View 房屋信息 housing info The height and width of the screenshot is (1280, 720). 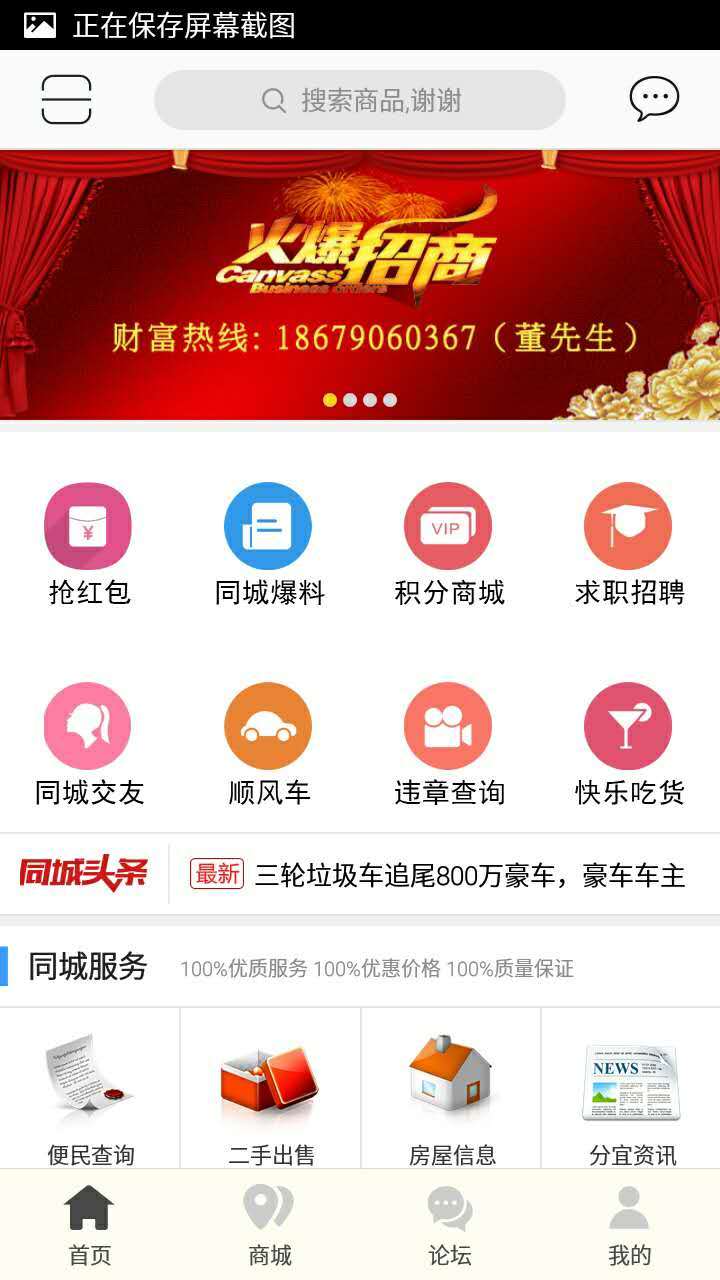point(451,1095)
